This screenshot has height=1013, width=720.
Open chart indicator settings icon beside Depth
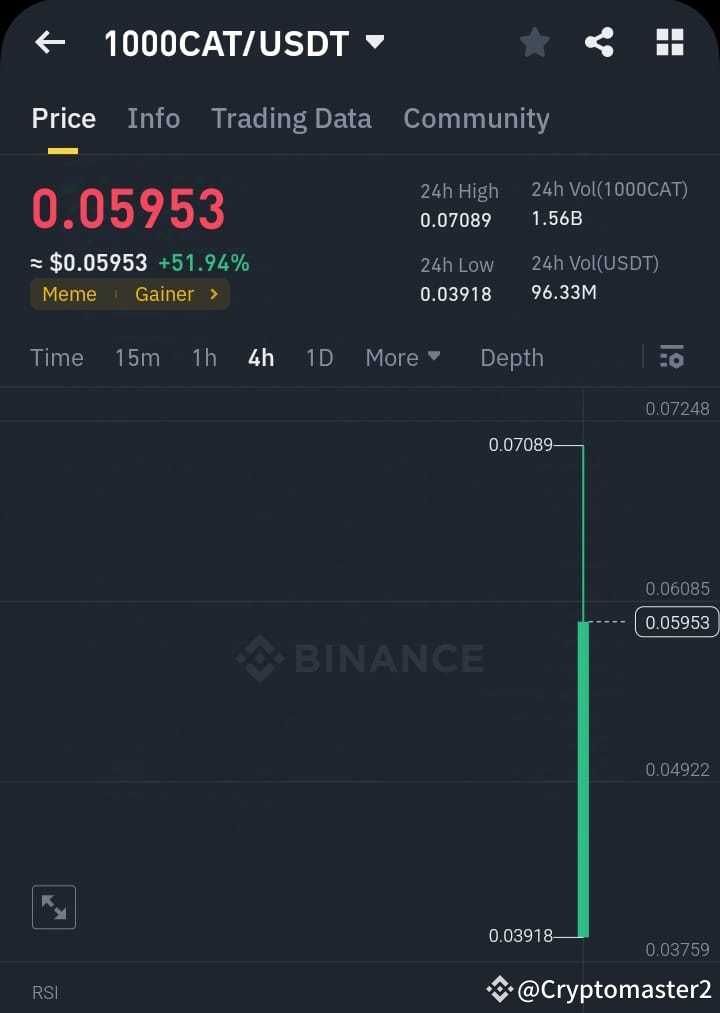point(671,357)
